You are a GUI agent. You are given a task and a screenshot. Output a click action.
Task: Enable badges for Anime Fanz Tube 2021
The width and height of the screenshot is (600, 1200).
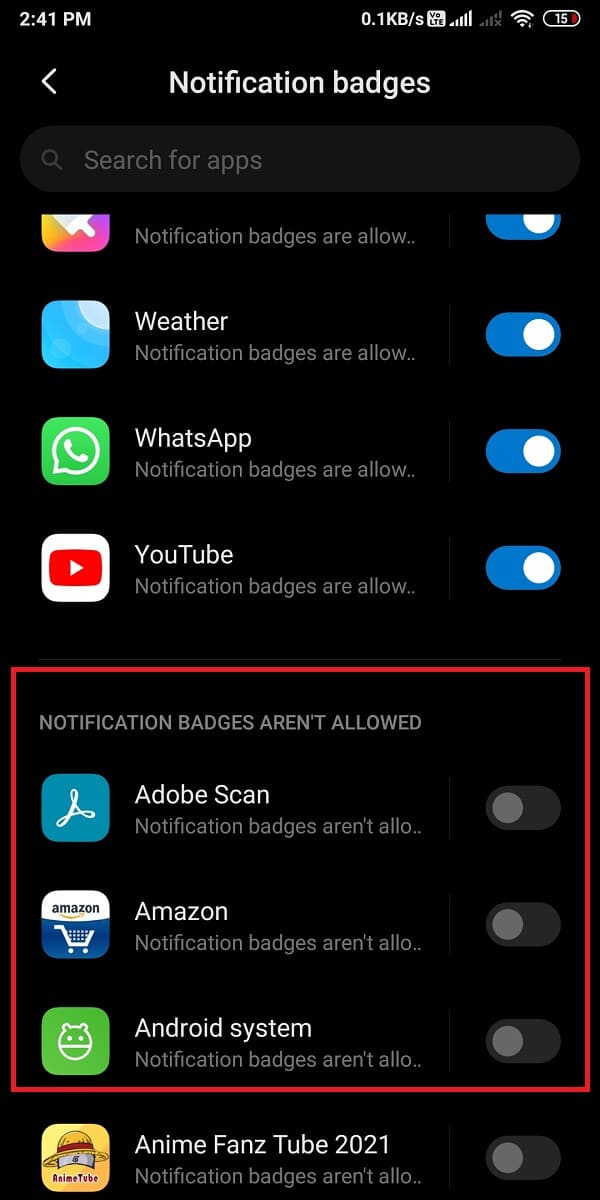[x=523, y=1159]
